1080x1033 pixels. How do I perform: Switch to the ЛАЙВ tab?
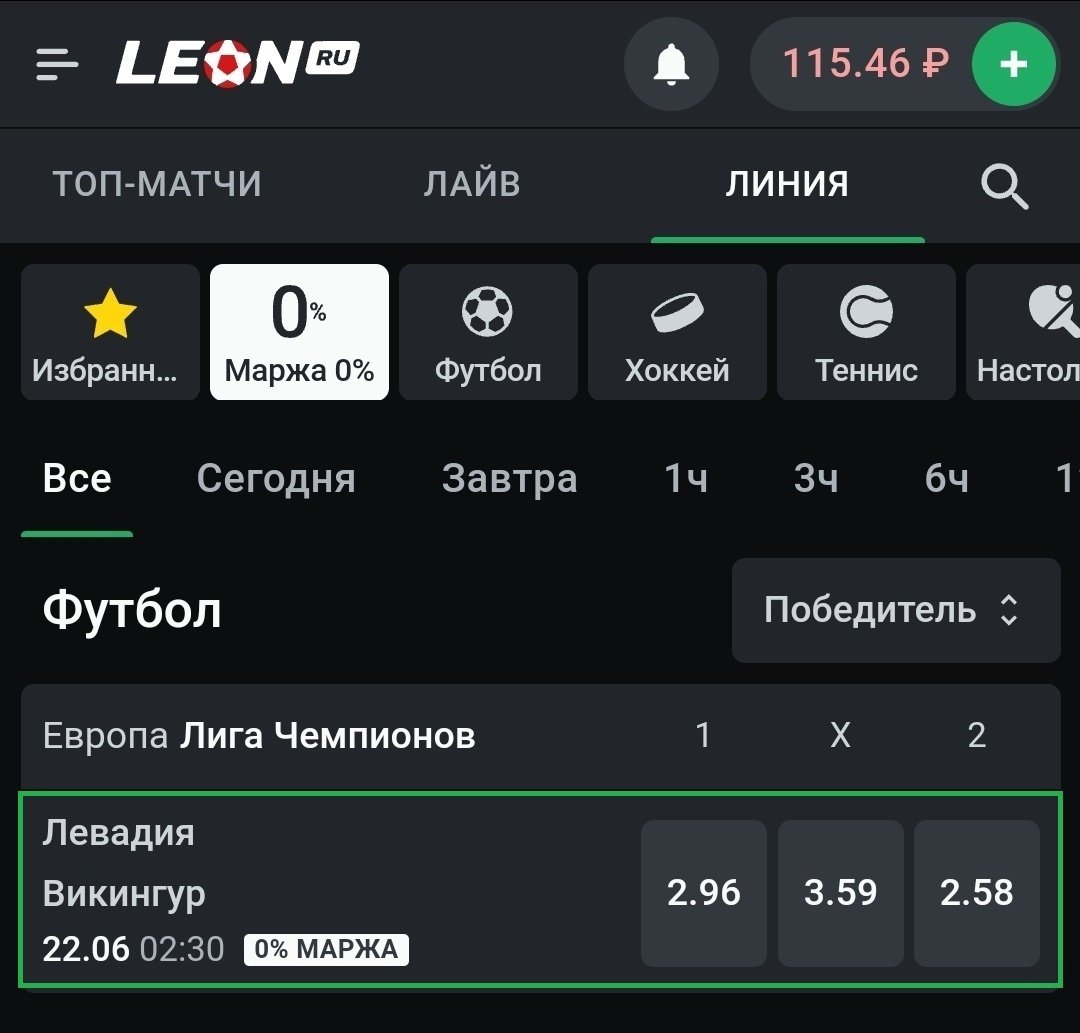pyautogui.click(x=471, y=185)
